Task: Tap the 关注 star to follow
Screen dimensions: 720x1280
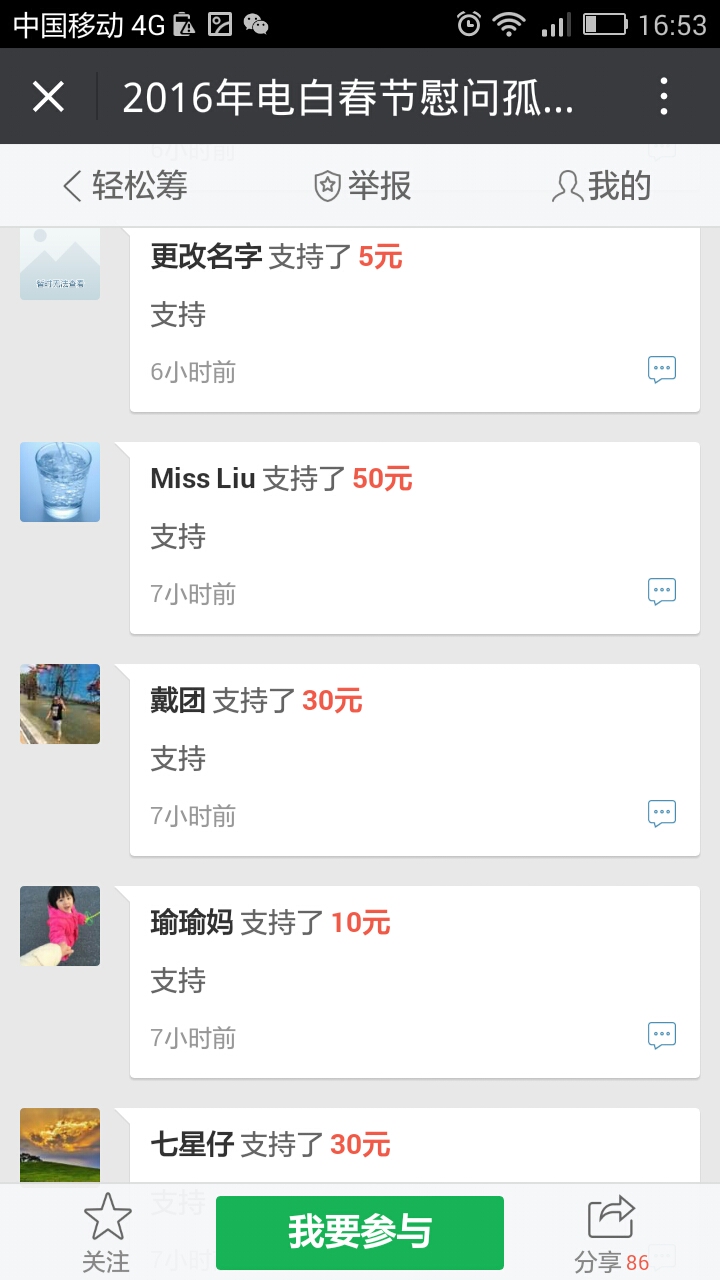Action: coord(107,1232)
